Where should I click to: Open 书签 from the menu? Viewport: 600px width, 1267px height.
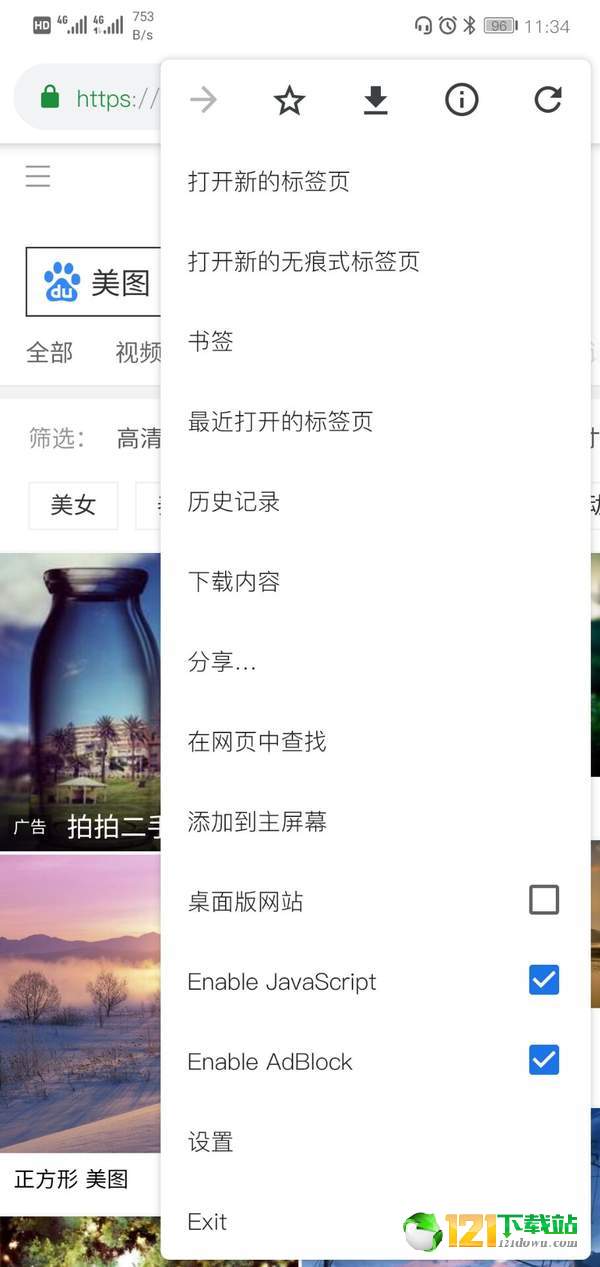tap(375, 341)
